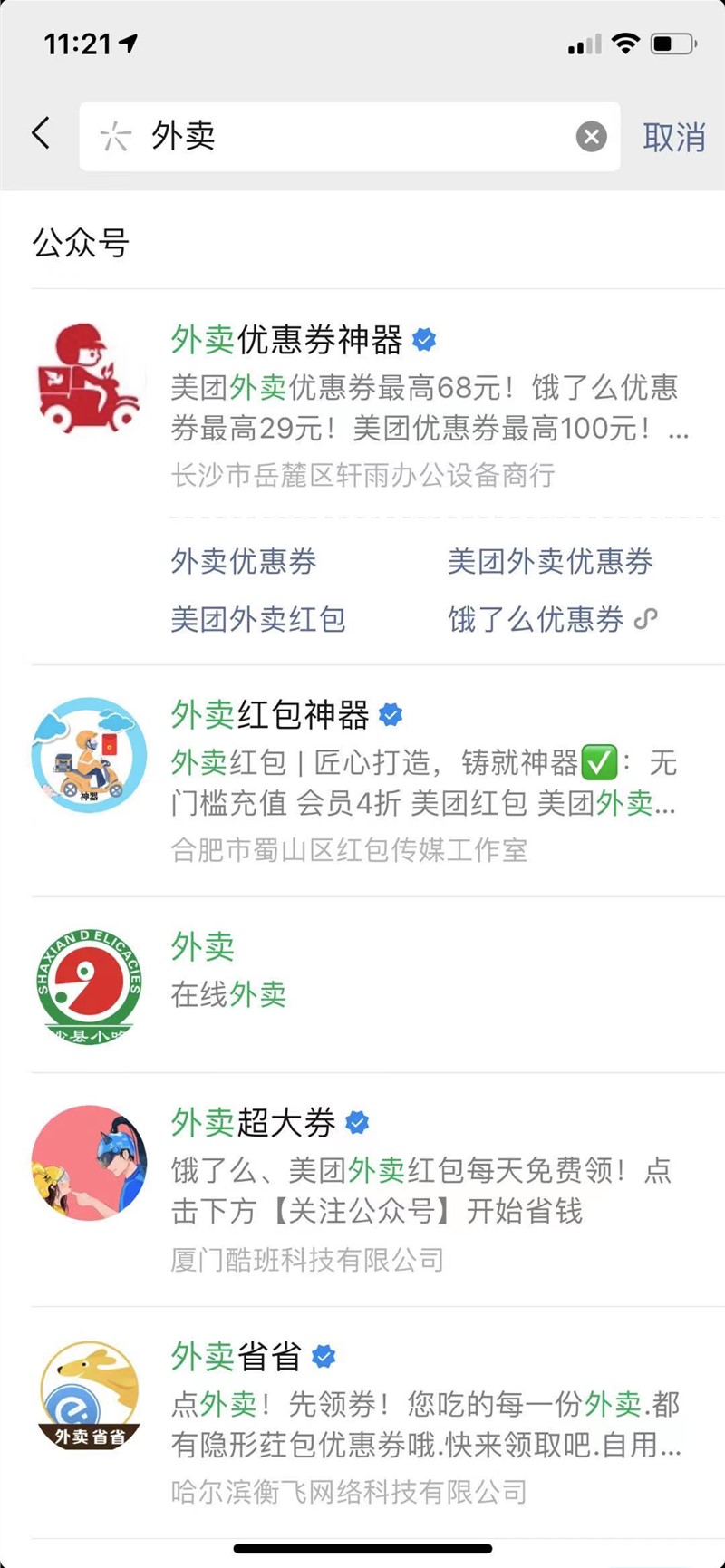Tap the 公众号 section header
The image size is (725, 1568).
(82, 242)
